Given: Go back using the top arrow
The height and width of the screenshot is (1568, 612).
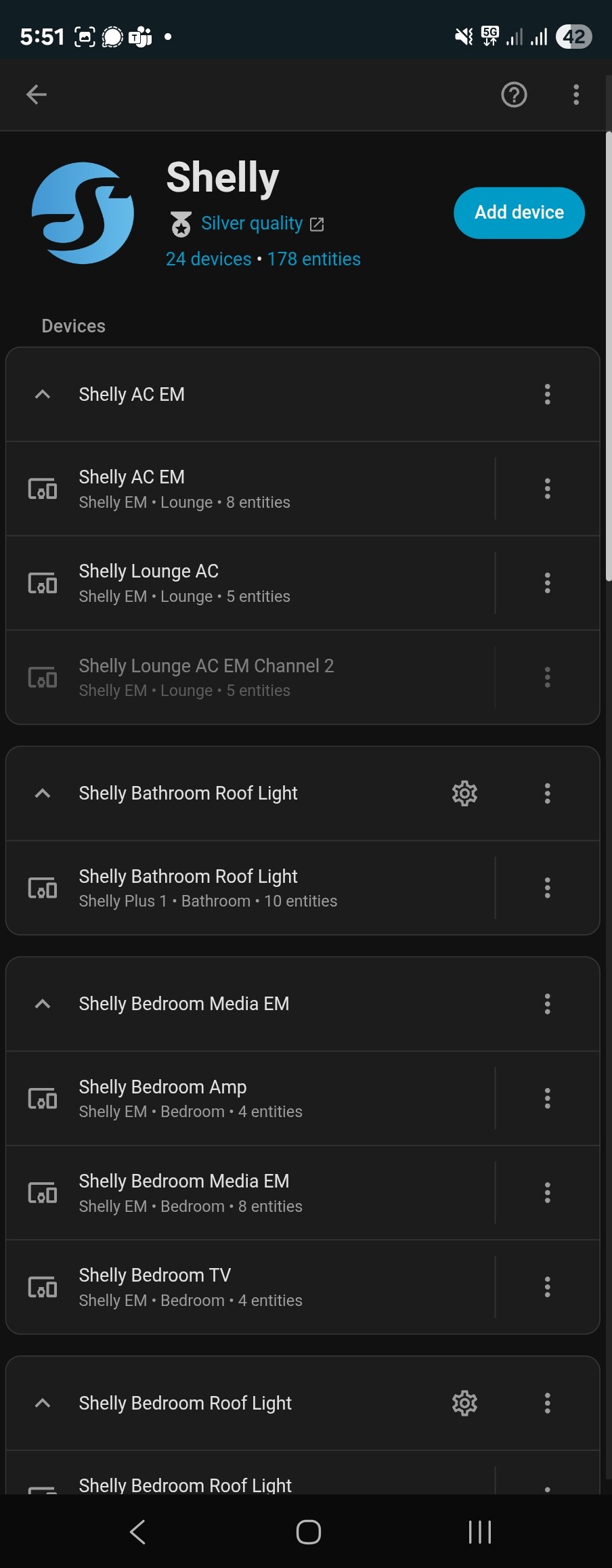Looking at the screenshot, I should [x=37, y=95].
